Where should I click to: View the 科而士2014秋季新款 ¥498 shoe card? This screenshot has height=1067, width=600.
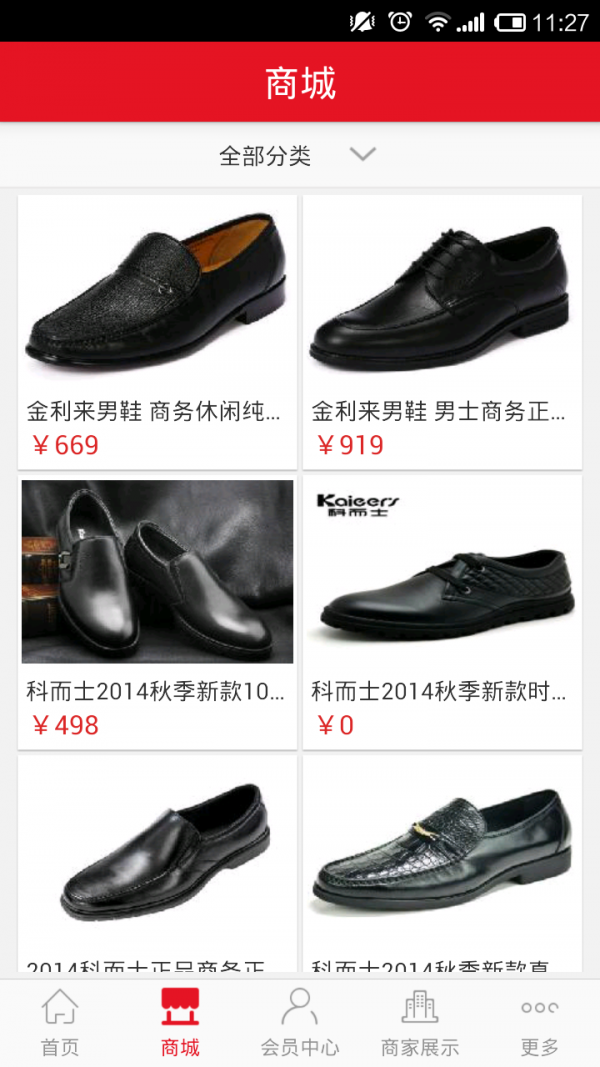click(157, 611)
